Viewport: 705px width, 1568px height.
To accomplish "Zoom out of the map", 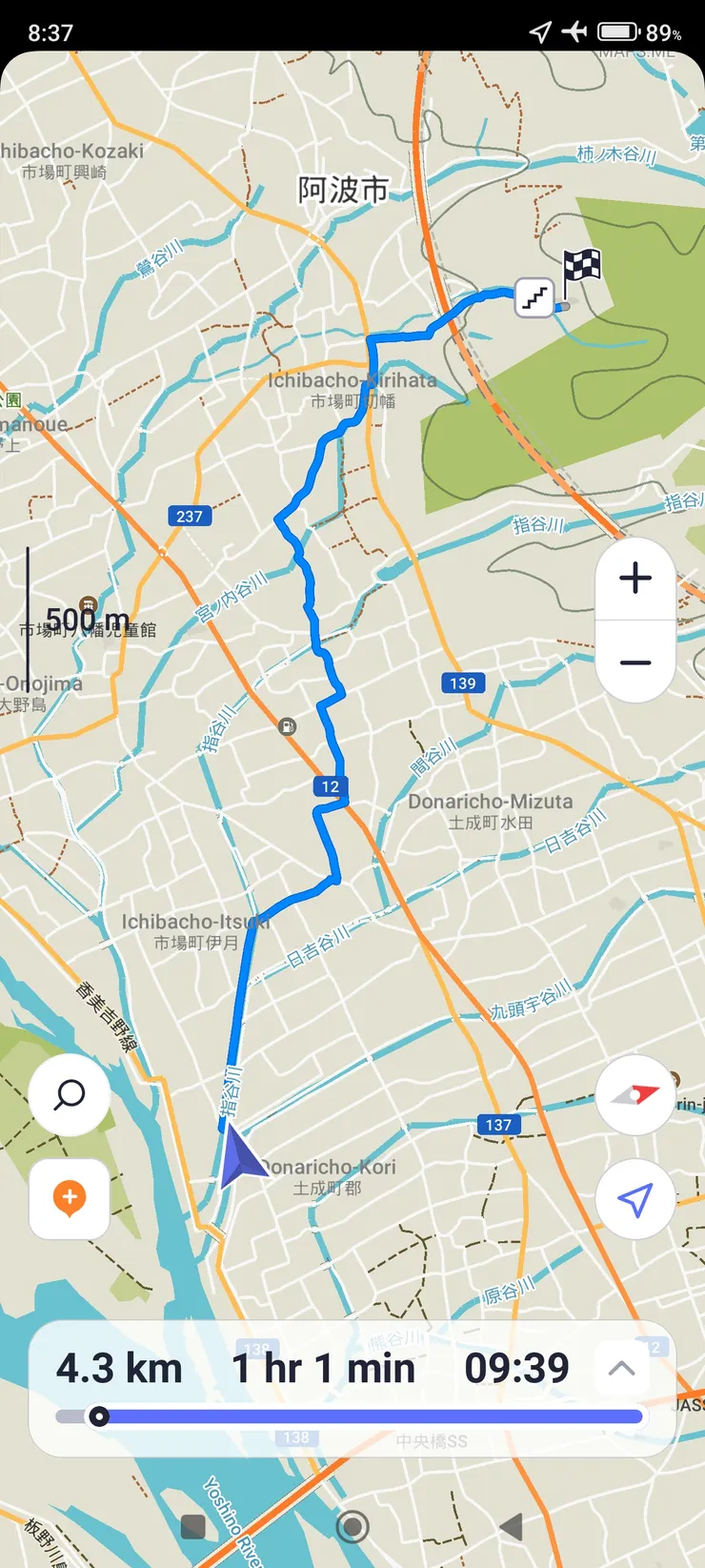I will pyautogui.click(x=634, y=662).
